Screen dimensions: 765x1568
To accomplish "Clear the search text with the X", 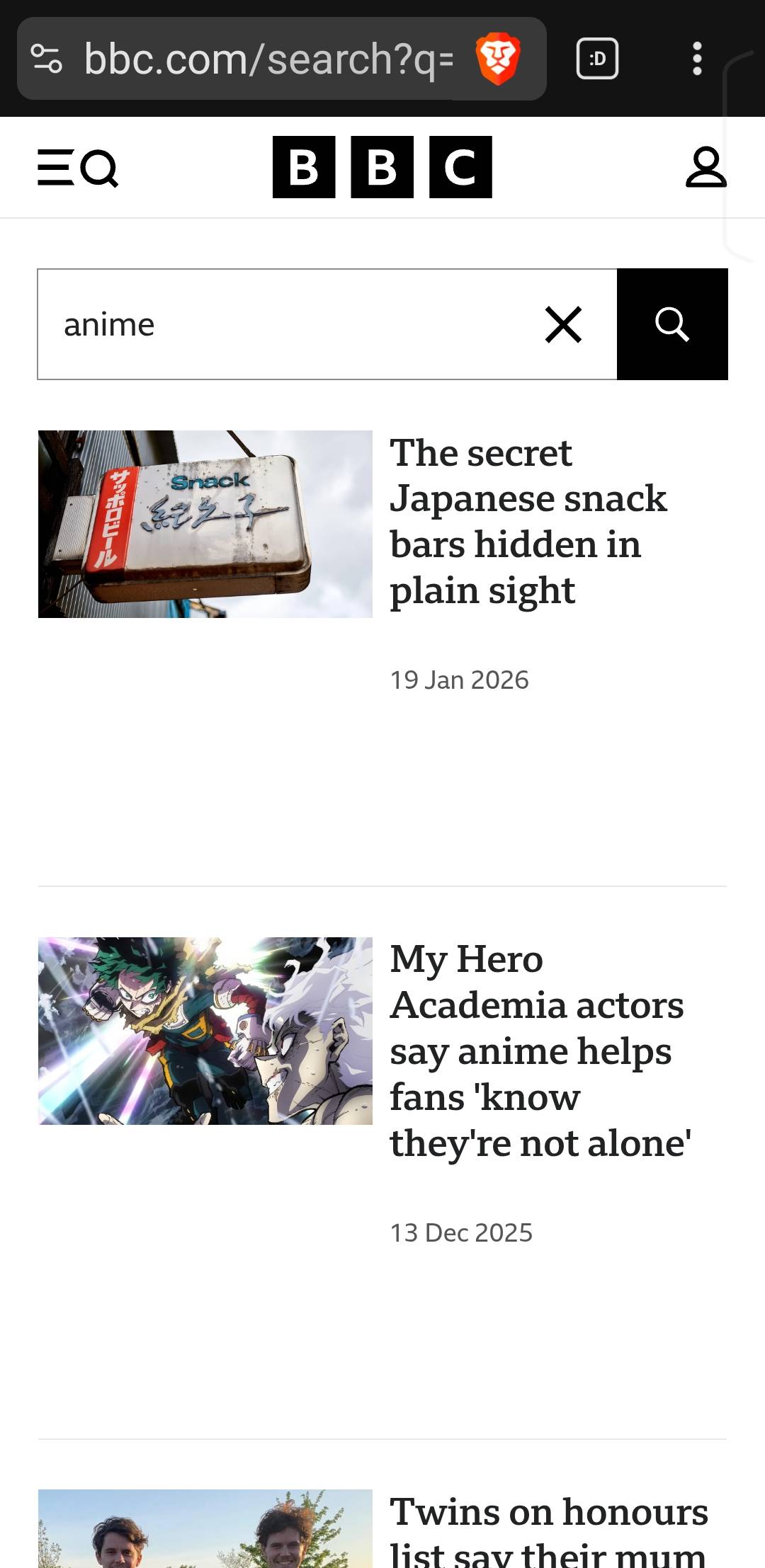I will 563,325.
